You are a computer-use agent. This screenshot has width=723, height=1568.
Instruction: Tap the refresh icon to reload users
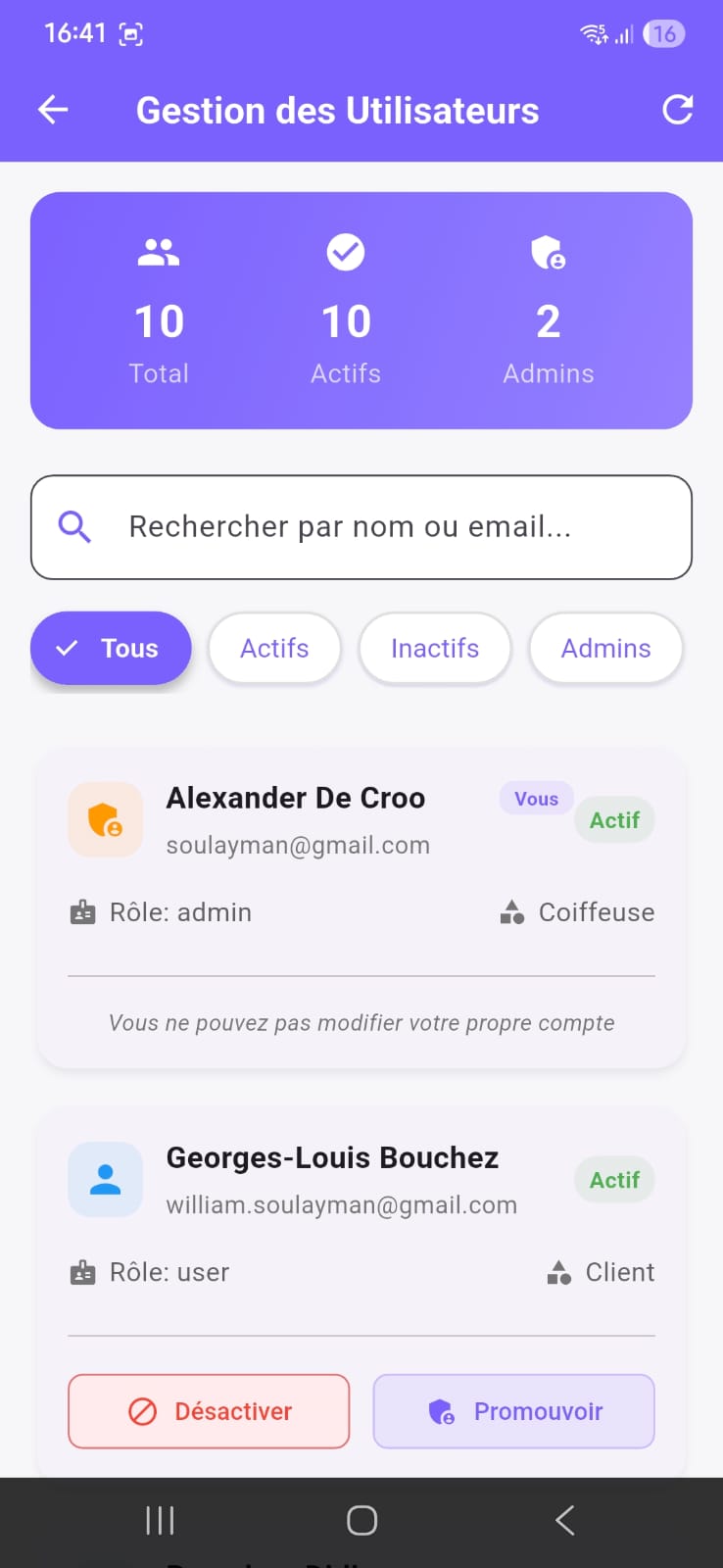point(677,110)
